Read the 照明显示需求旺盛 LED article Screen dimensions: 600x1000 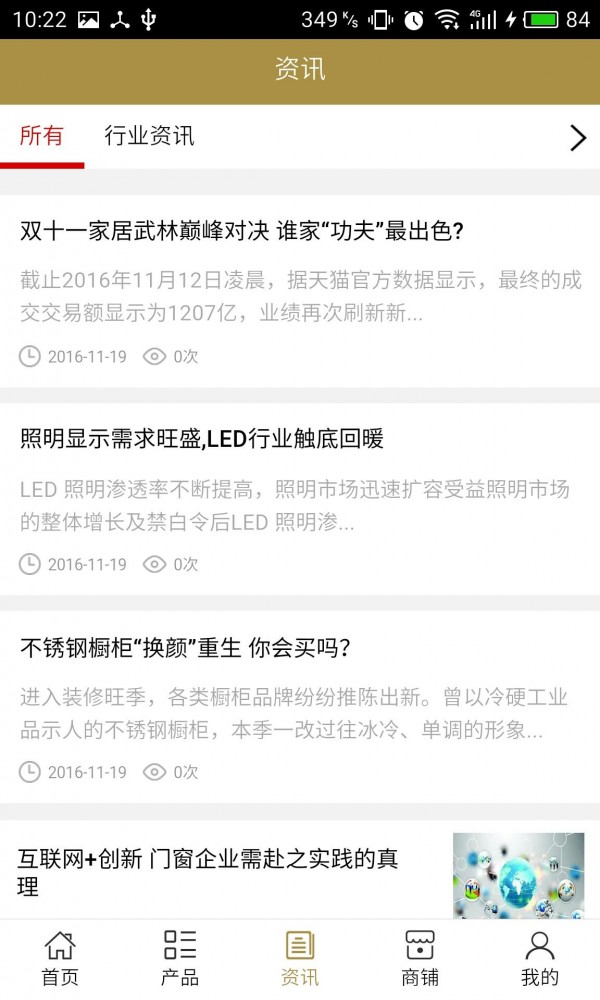click(202, 439)
